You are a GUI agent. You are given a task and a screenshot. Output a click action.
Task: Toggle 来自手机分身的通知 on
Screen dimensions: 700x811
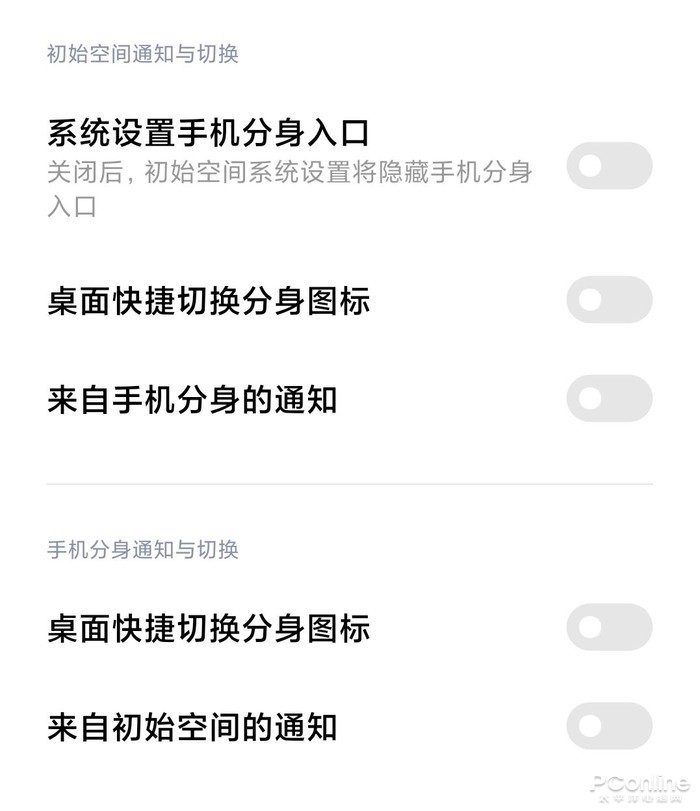609,399
